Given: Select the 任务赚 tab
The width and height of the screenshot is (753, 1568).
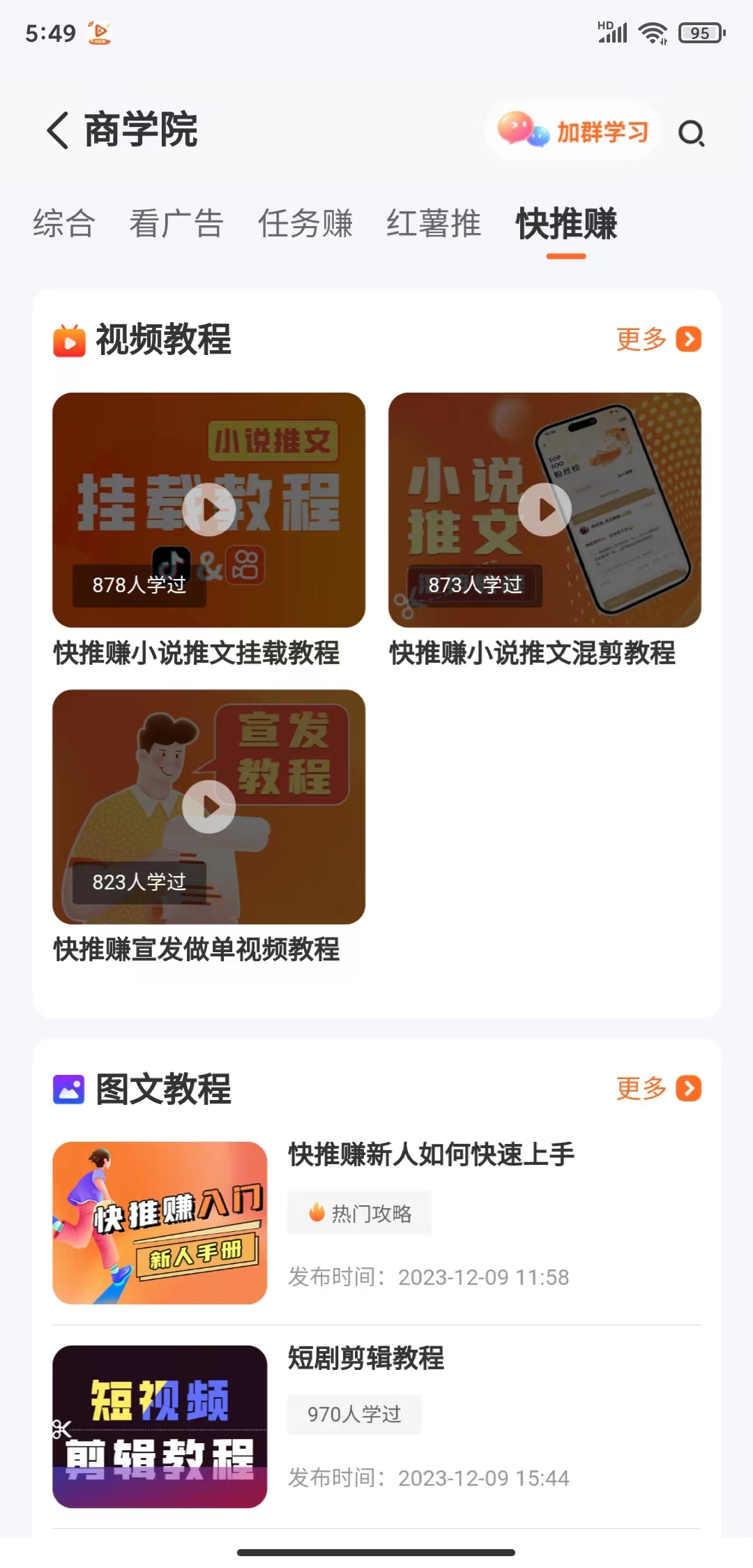Looking at the screenshot, I should tap(305, 224).
